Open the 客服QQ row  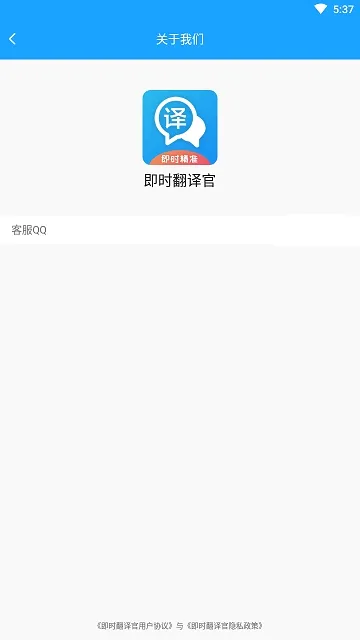[180, 230]
